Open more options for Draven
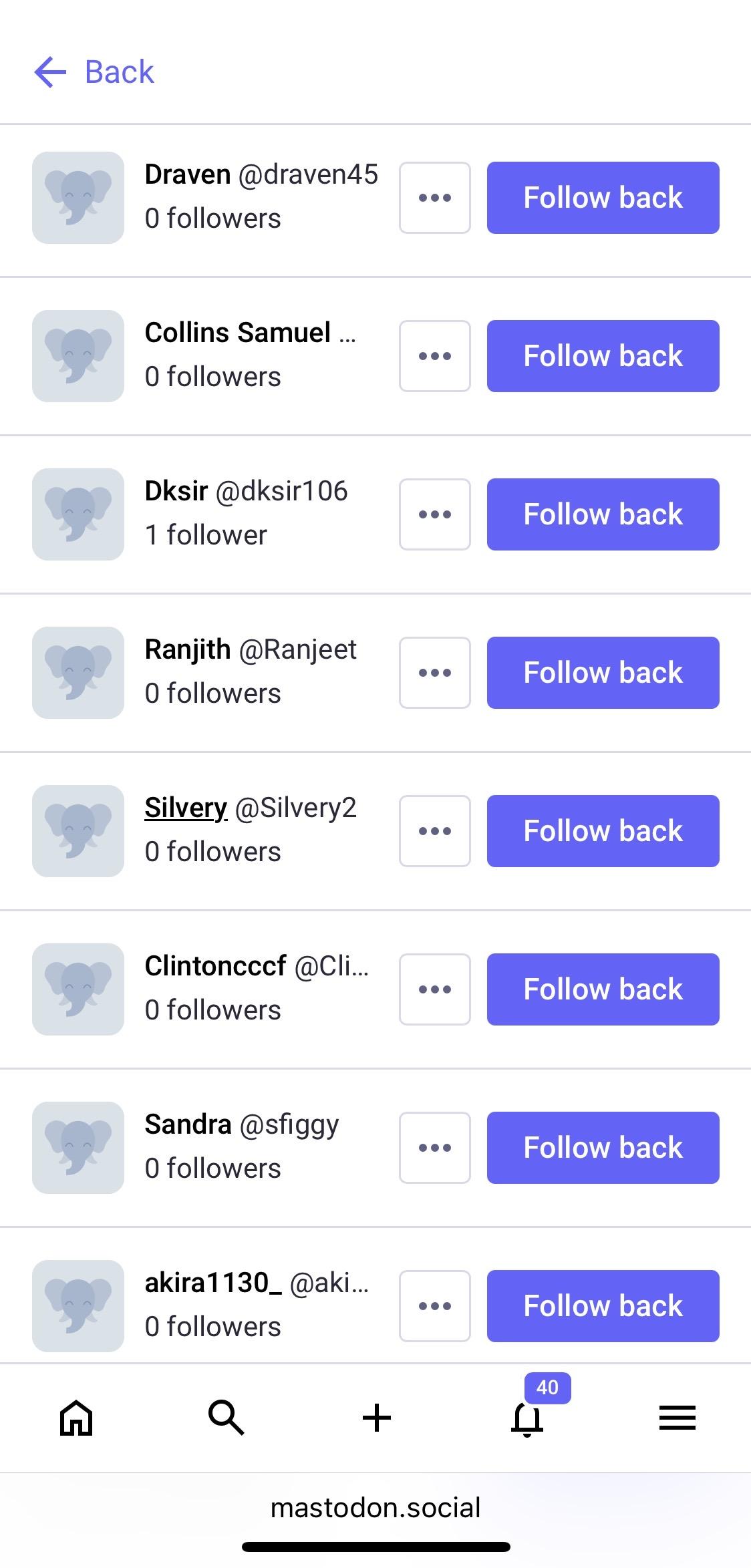751x1568 pixels. coord(435,198)
